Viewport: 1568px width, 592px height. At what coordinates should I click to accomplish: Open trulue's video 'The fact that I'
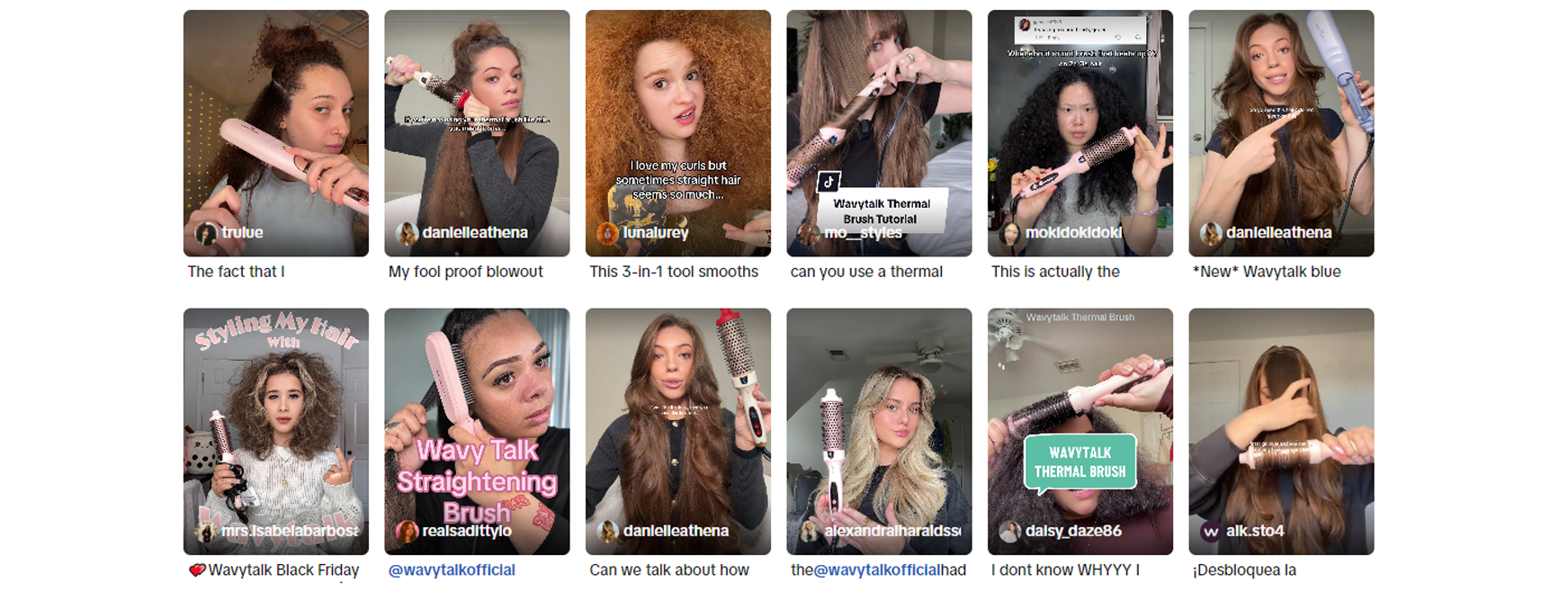(x=275, y=133)
